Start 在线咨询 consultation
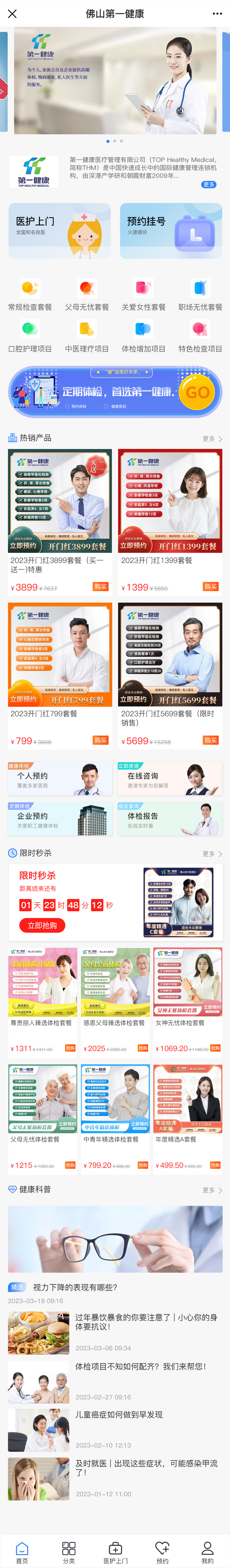The width and height of the screenshot is (230, 1568). [170, 779]
